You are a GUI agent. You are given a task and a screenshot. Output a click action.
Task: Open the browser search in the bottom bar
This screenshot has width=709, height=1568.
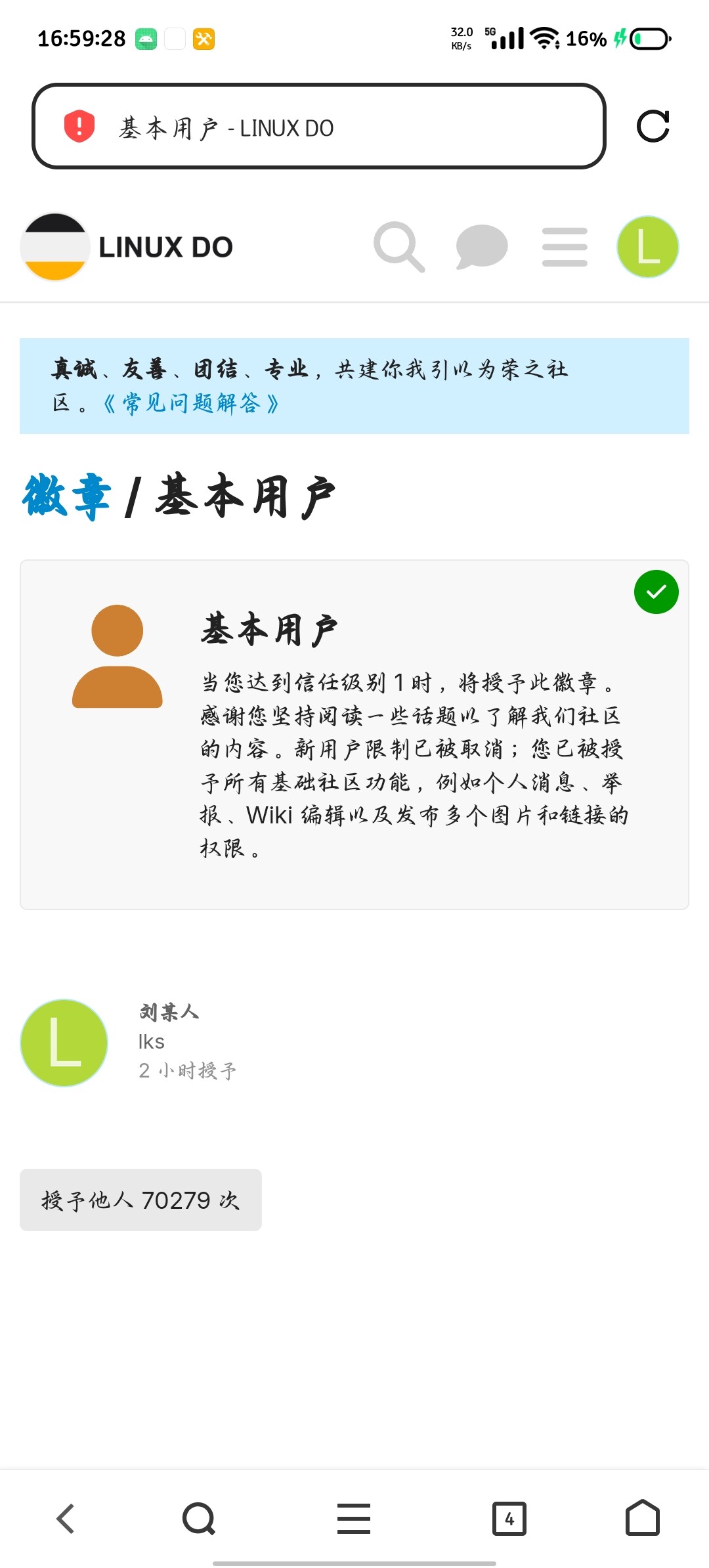(199, 1519)
